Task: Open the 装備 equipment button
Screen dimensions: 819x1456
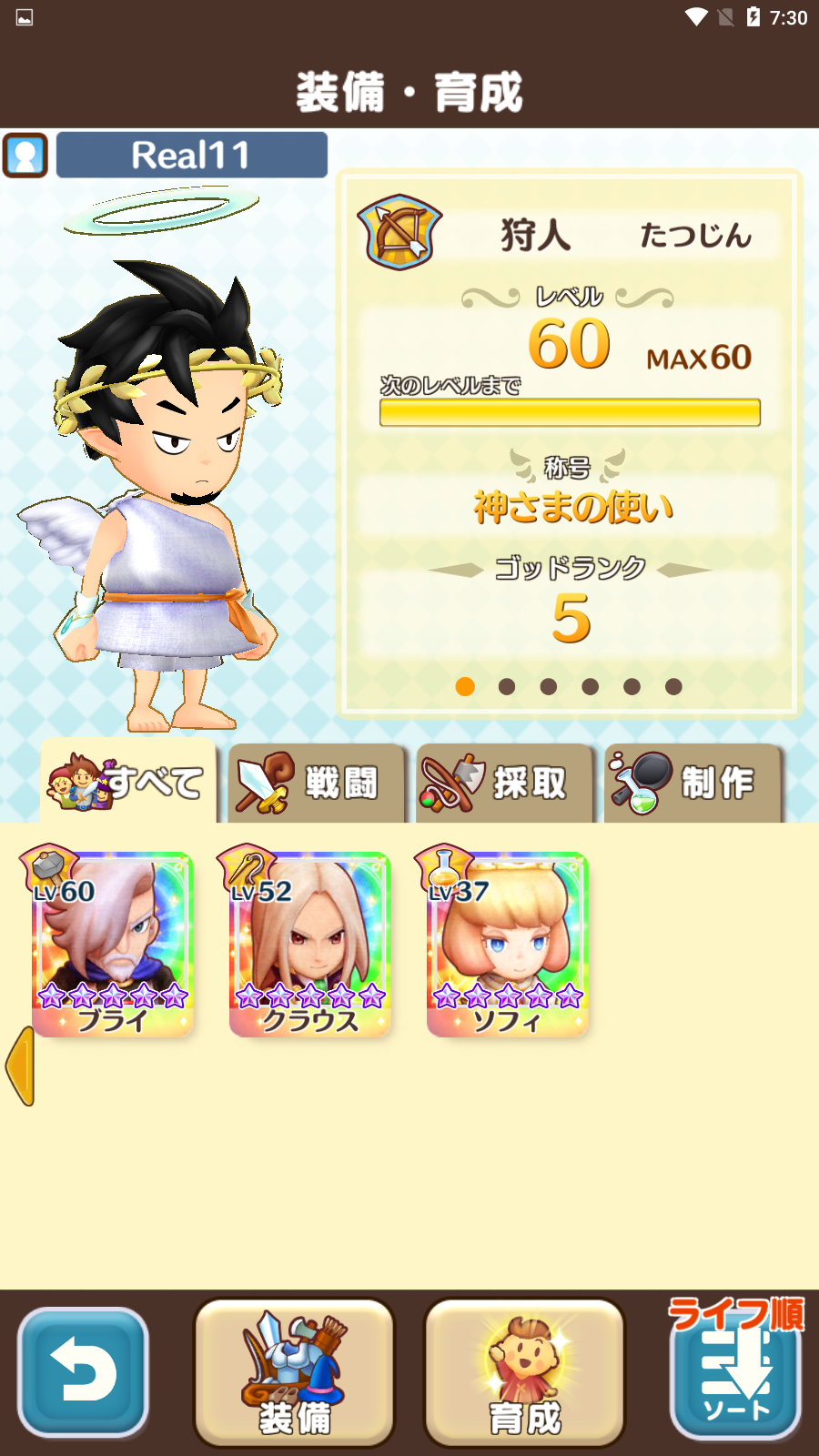Action: coord(294,1372)
